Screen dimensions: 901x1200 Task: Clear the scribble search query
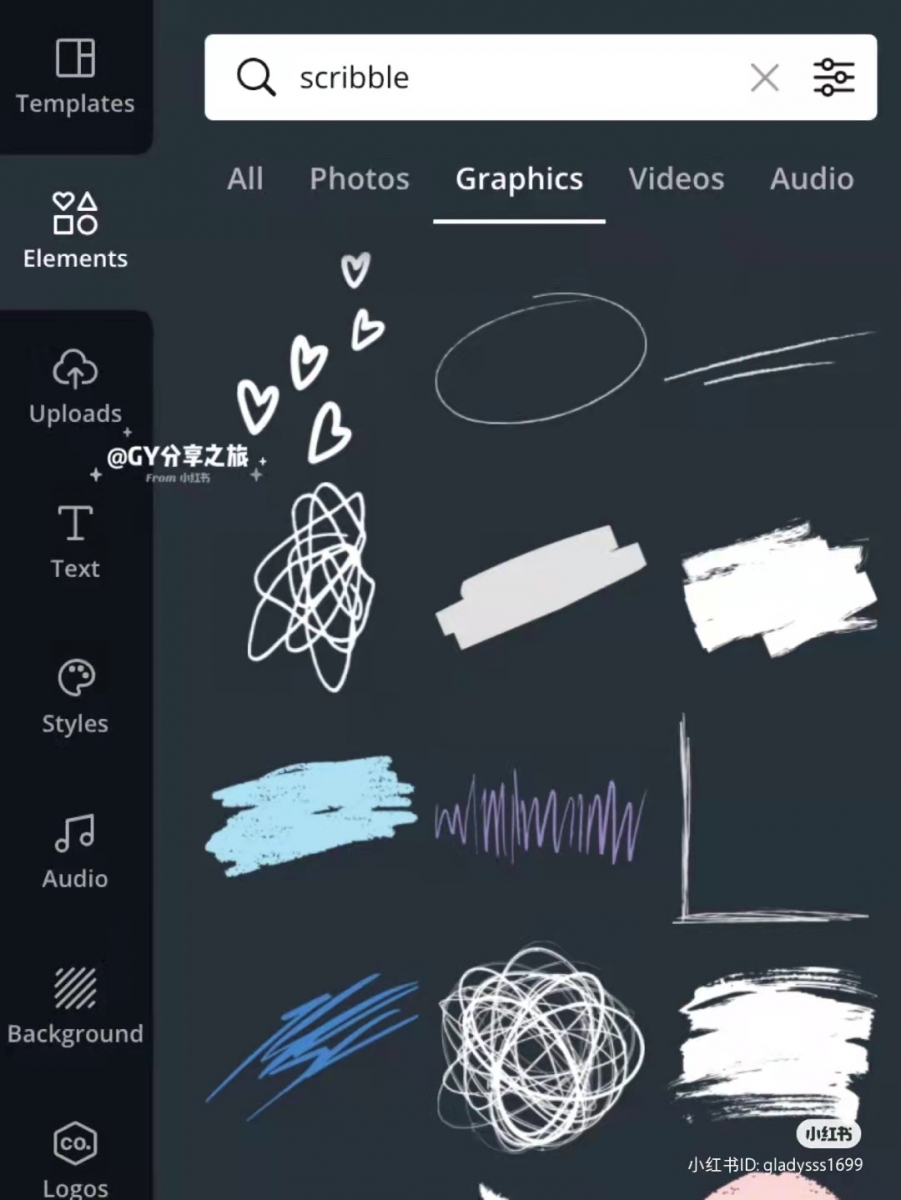pyautogui.click(x=765, y=77)
